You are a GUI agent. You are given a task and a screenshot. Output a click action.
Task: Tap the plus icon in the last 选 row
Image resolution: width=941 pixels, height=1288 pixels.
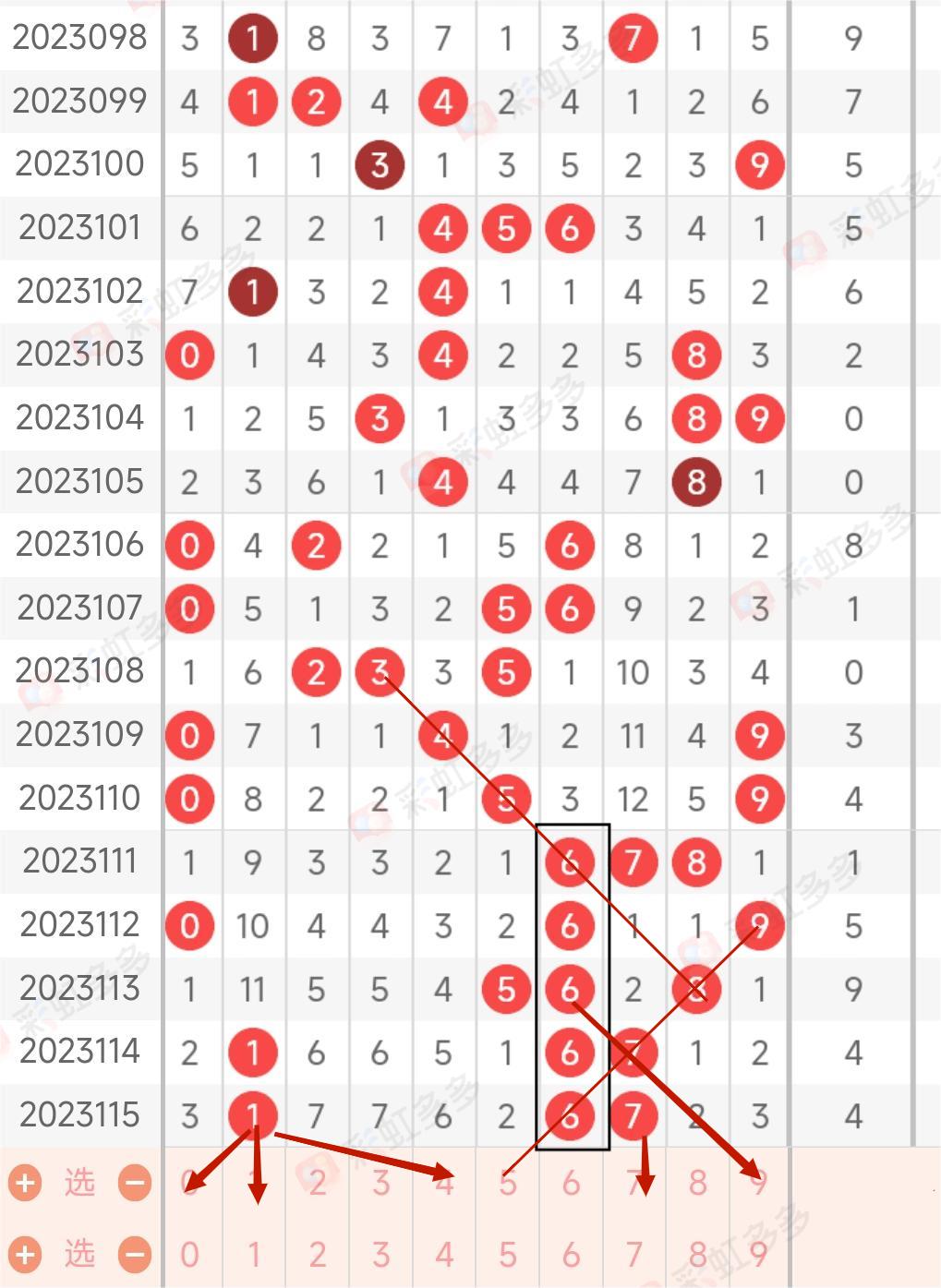25,1254
